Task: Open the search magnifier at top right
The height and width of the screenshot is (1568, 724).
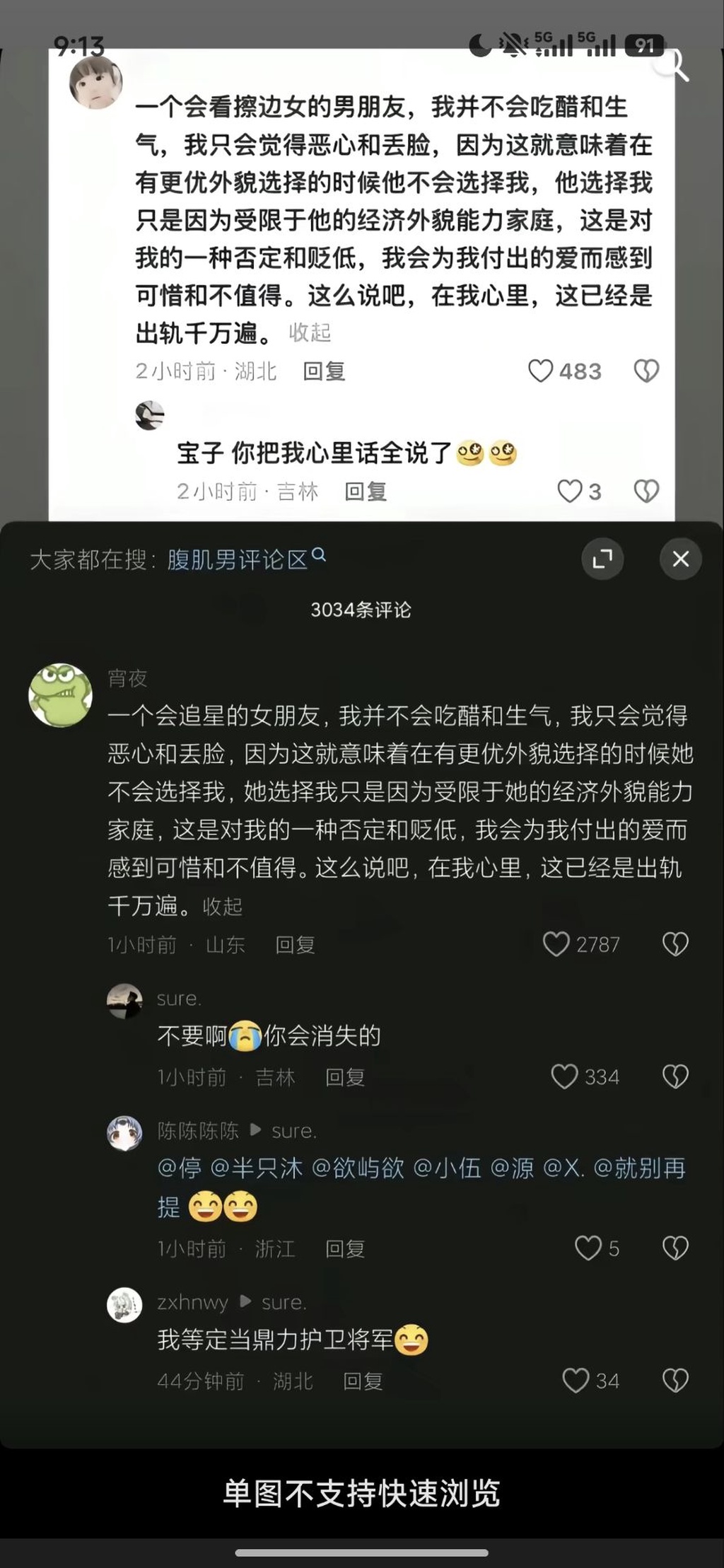Action: [672, 65]
